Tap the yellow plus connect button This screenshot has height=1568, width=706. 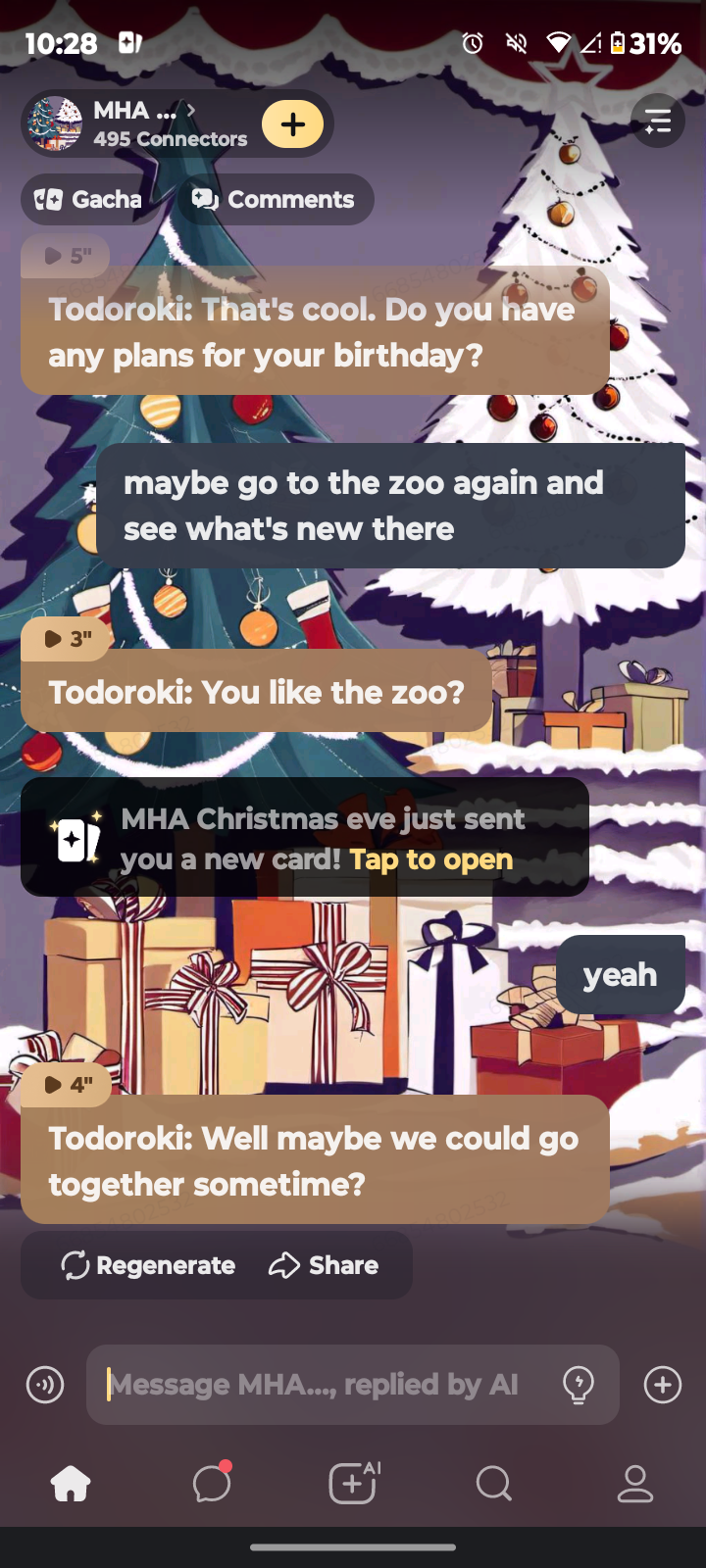292,124
